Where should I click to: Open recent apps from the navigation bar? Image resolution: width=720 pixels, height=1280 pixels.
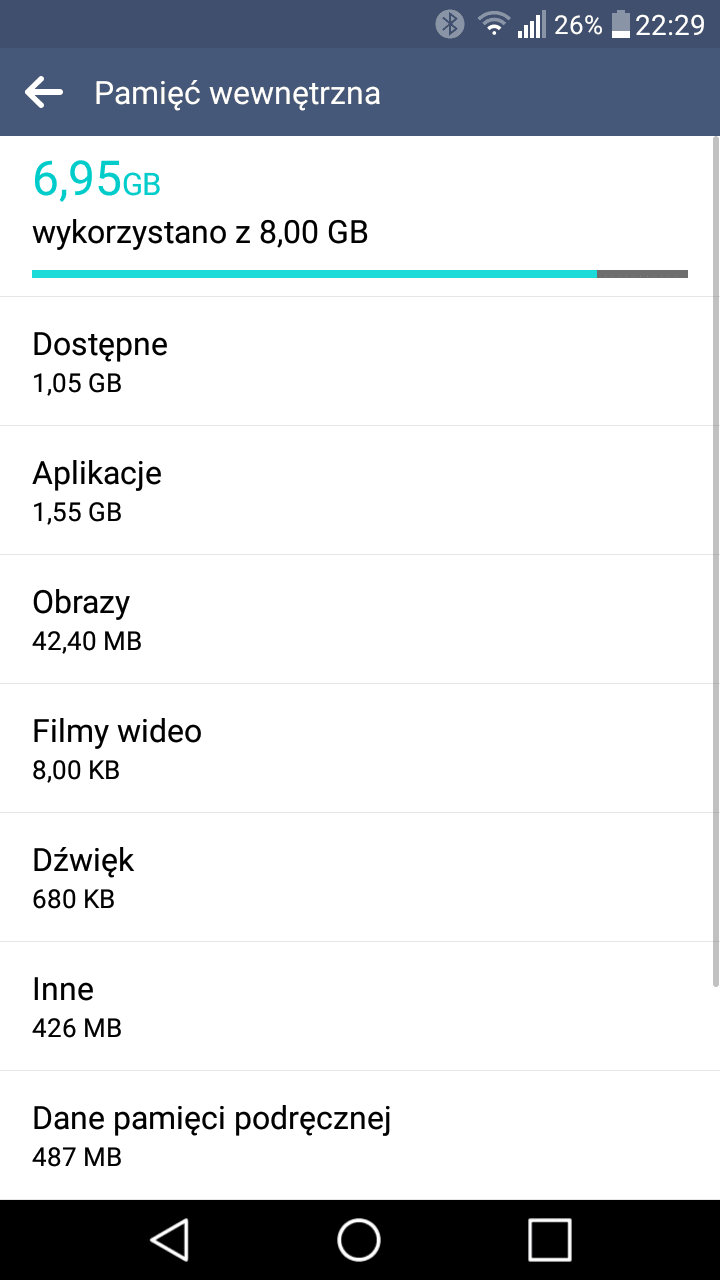[549, 1240]
